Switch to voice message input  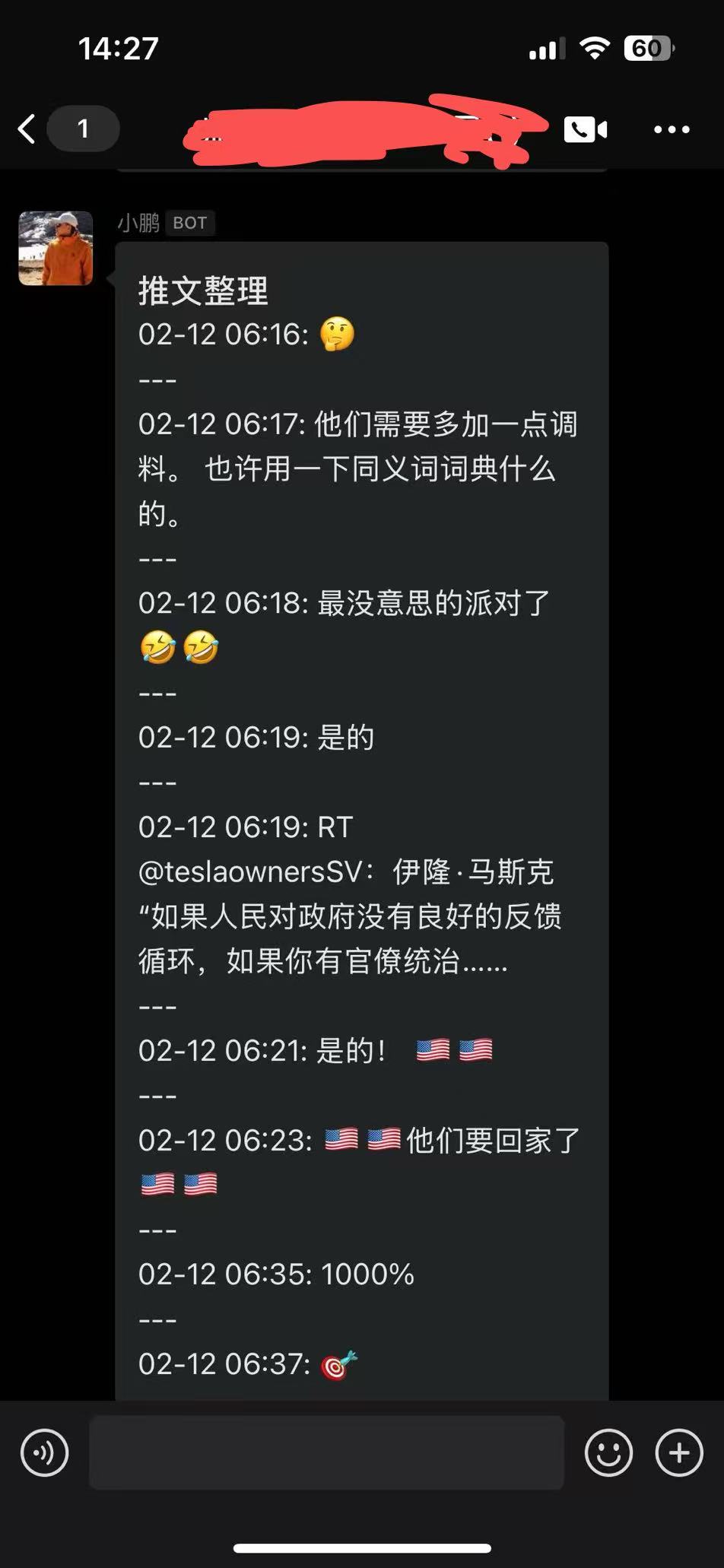(45, 1453)
